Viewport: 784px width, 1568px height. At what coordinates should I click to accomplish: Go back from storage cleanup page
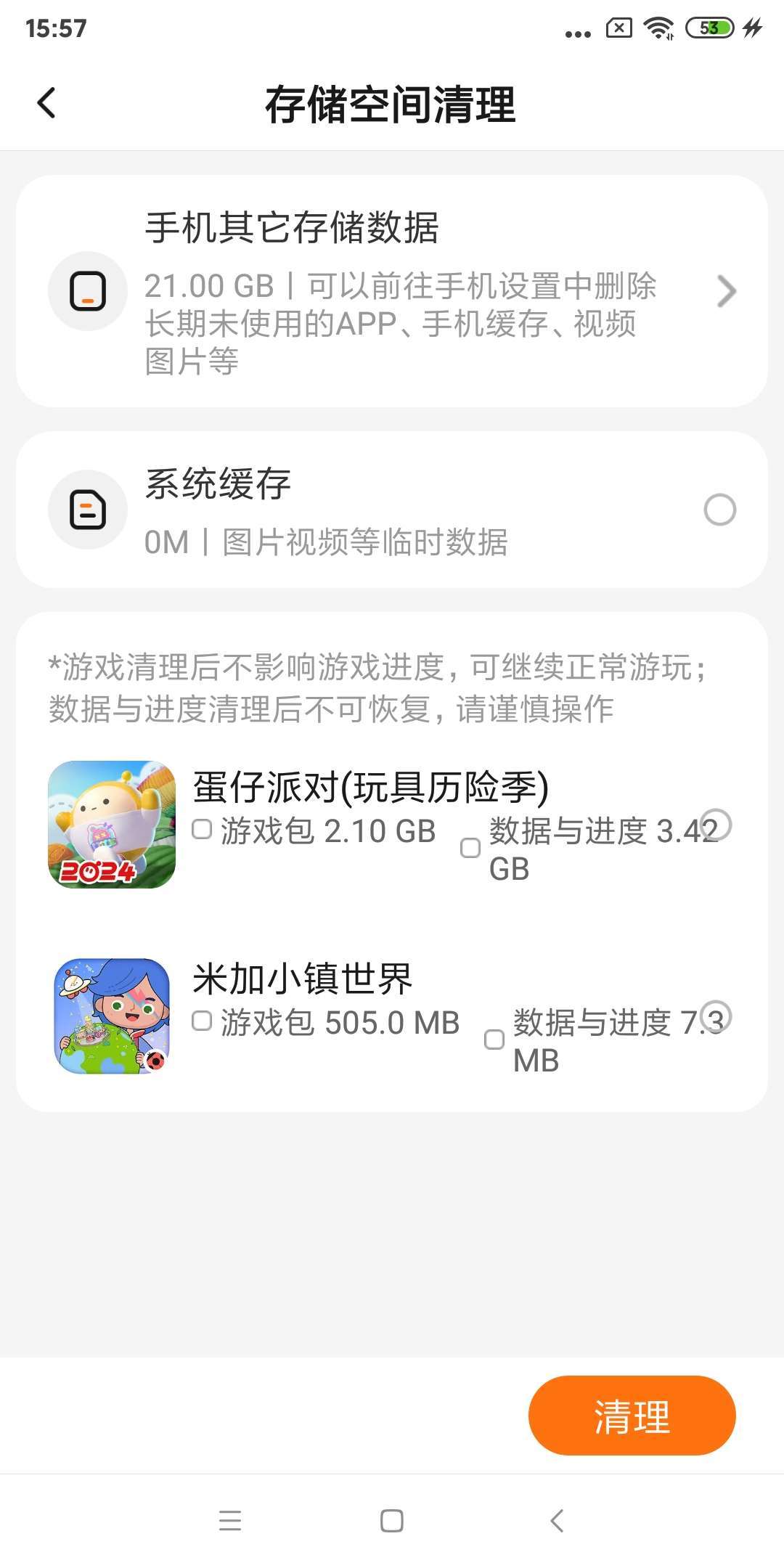point(46,102)
